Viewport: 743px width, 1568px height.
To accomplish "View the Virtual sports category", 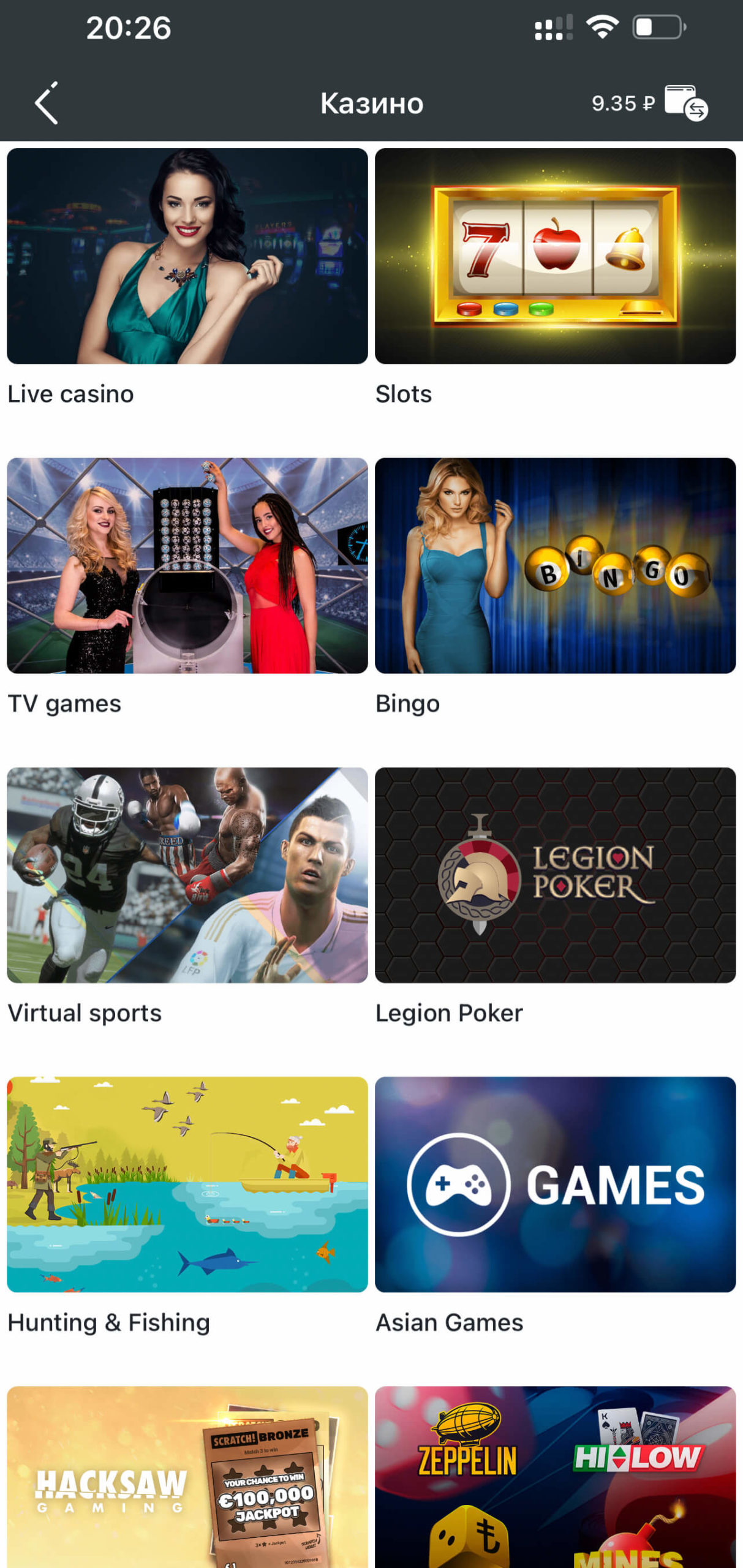I will [x=187, y=875].
